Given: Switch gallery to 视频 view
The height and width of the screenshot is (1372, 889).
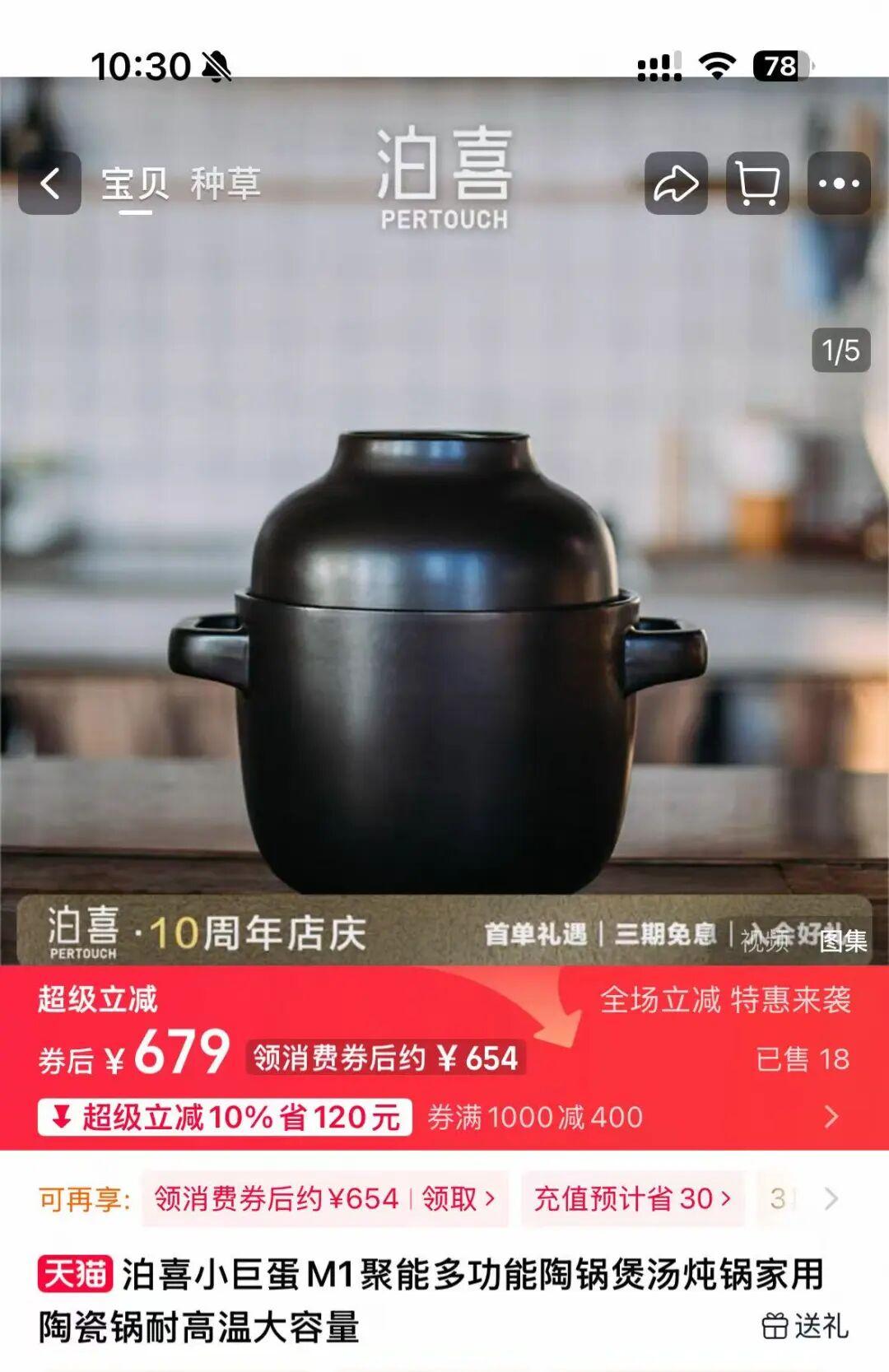Looking at the screenshot, I should [x=766, y=941].
